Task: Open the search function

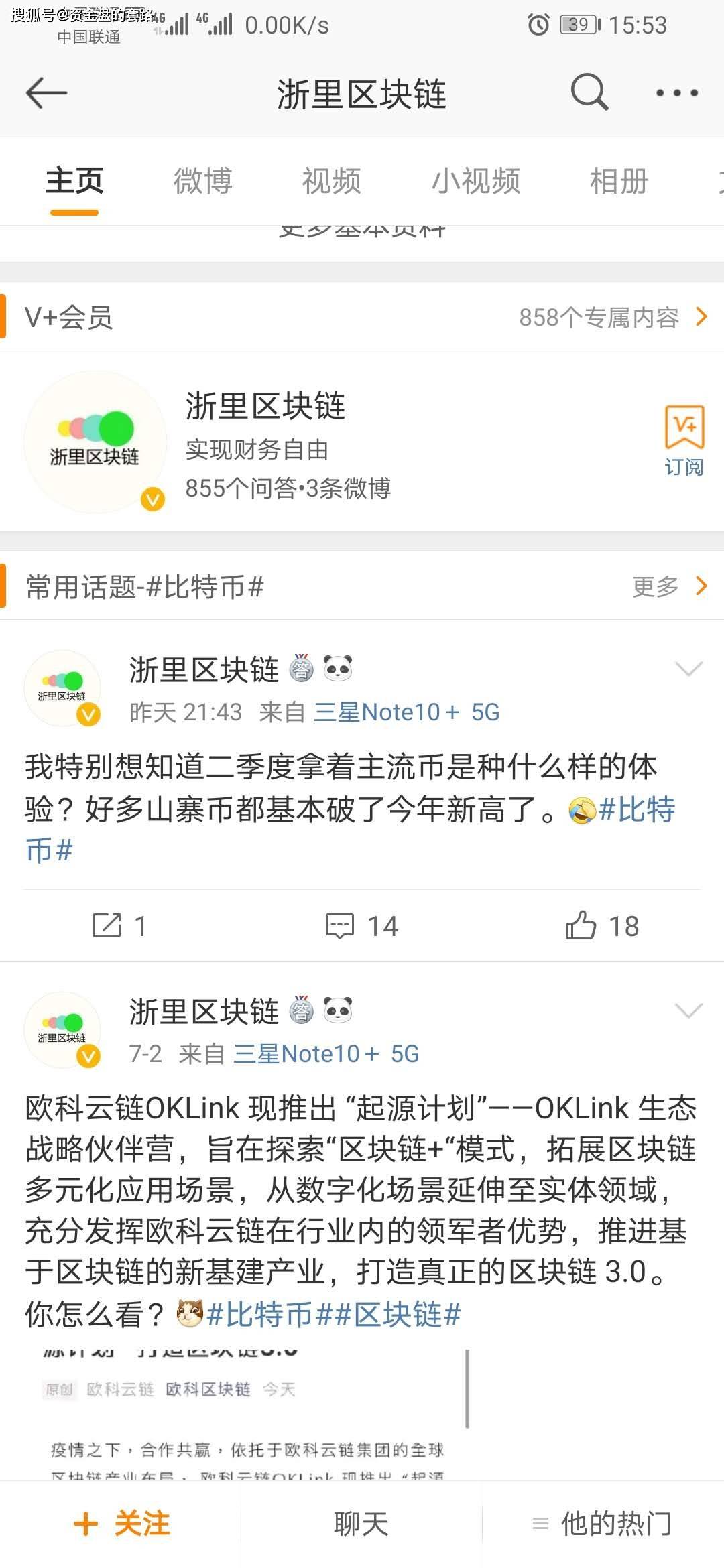Action: pos(589,94)
